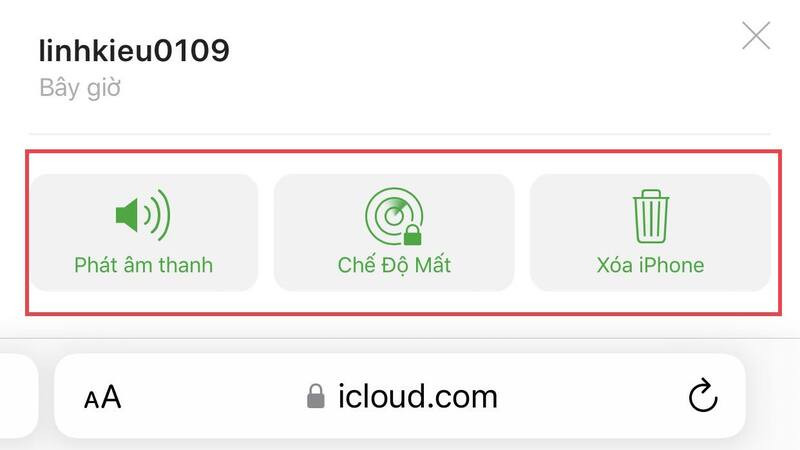800x450 pixels.
Task: Enable Chế Độ Mất lost mode
Action: point(394,232)
